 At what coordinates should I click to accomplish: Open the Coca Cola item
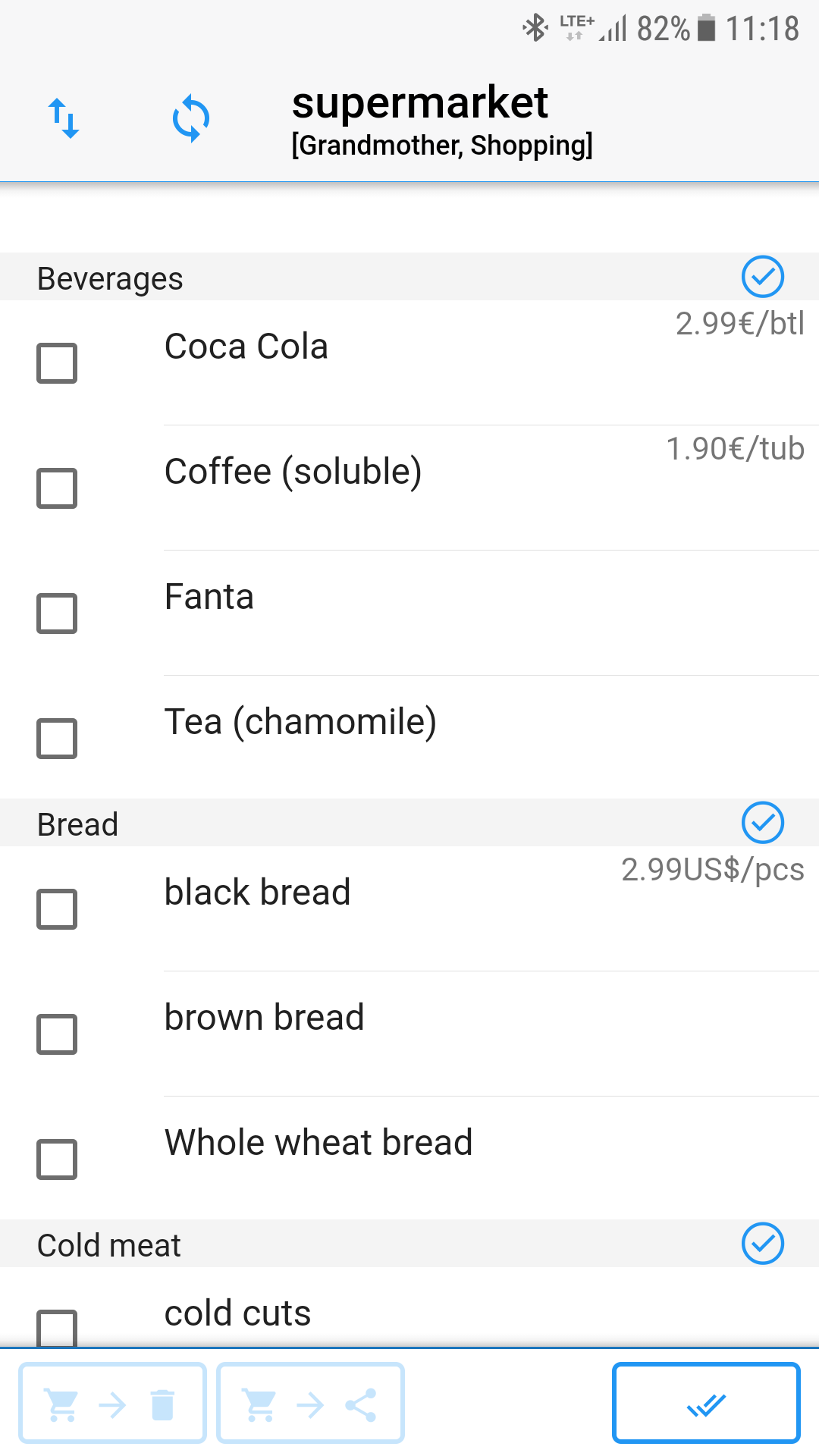[x=246, y=347]
